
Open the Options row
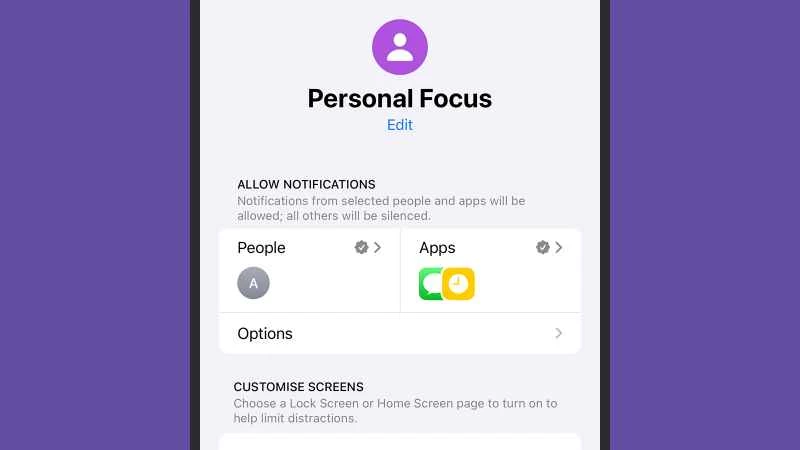[399, 333]
